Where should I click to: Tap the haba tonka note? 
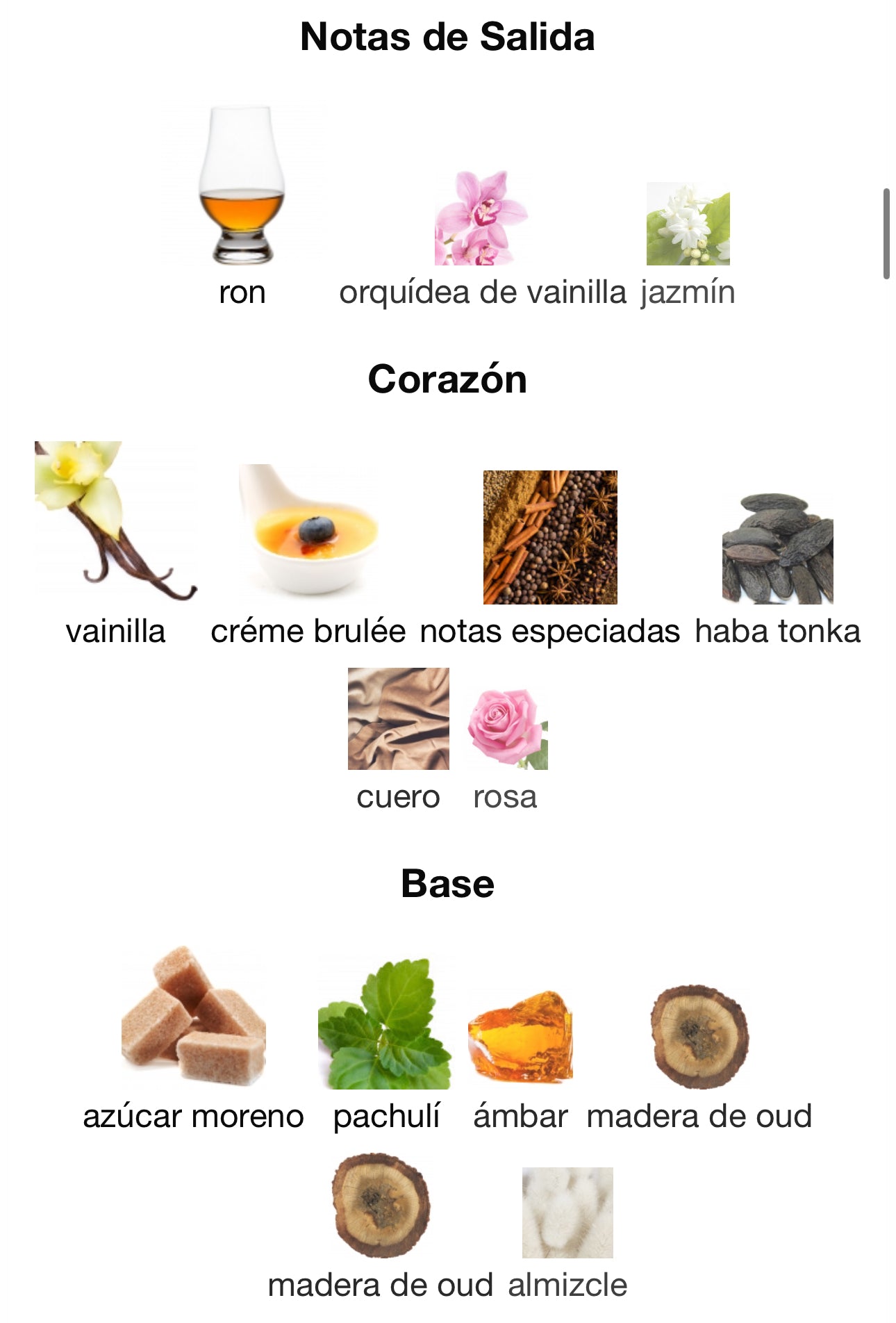(777, 548)
